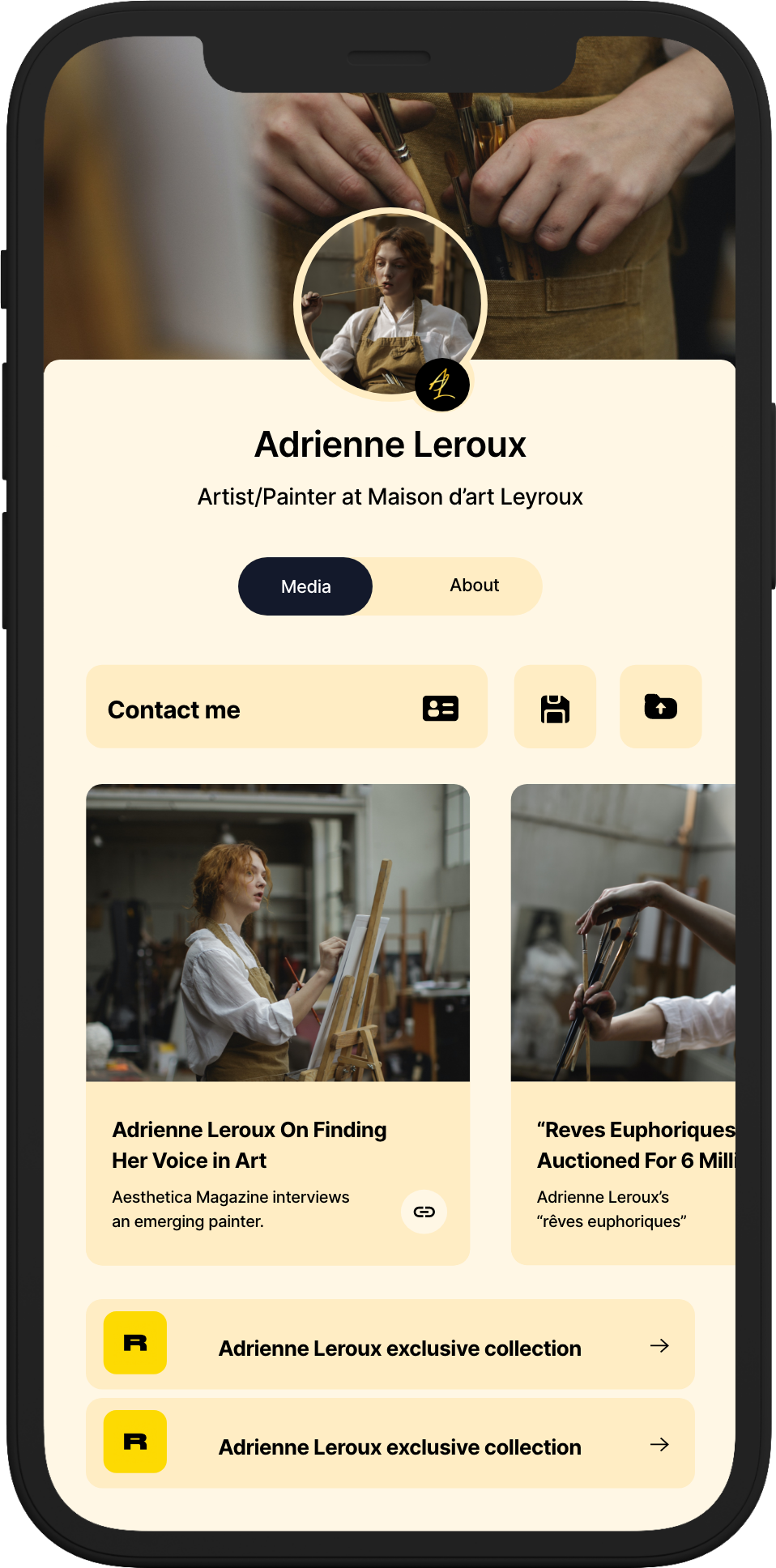Switch to the Media tab

point(305,586)
